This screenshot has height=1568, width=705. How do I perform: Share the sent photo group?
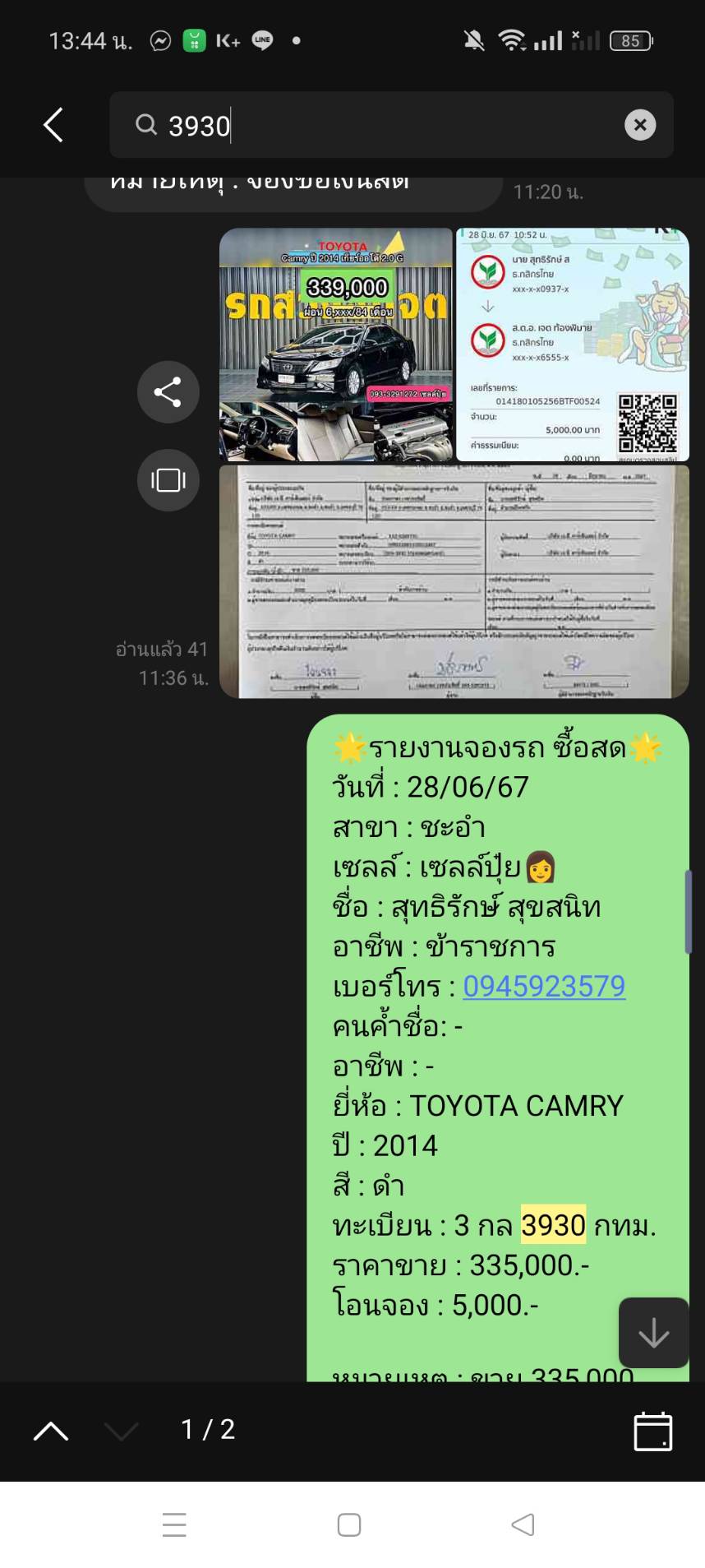(x=168, y=392)
